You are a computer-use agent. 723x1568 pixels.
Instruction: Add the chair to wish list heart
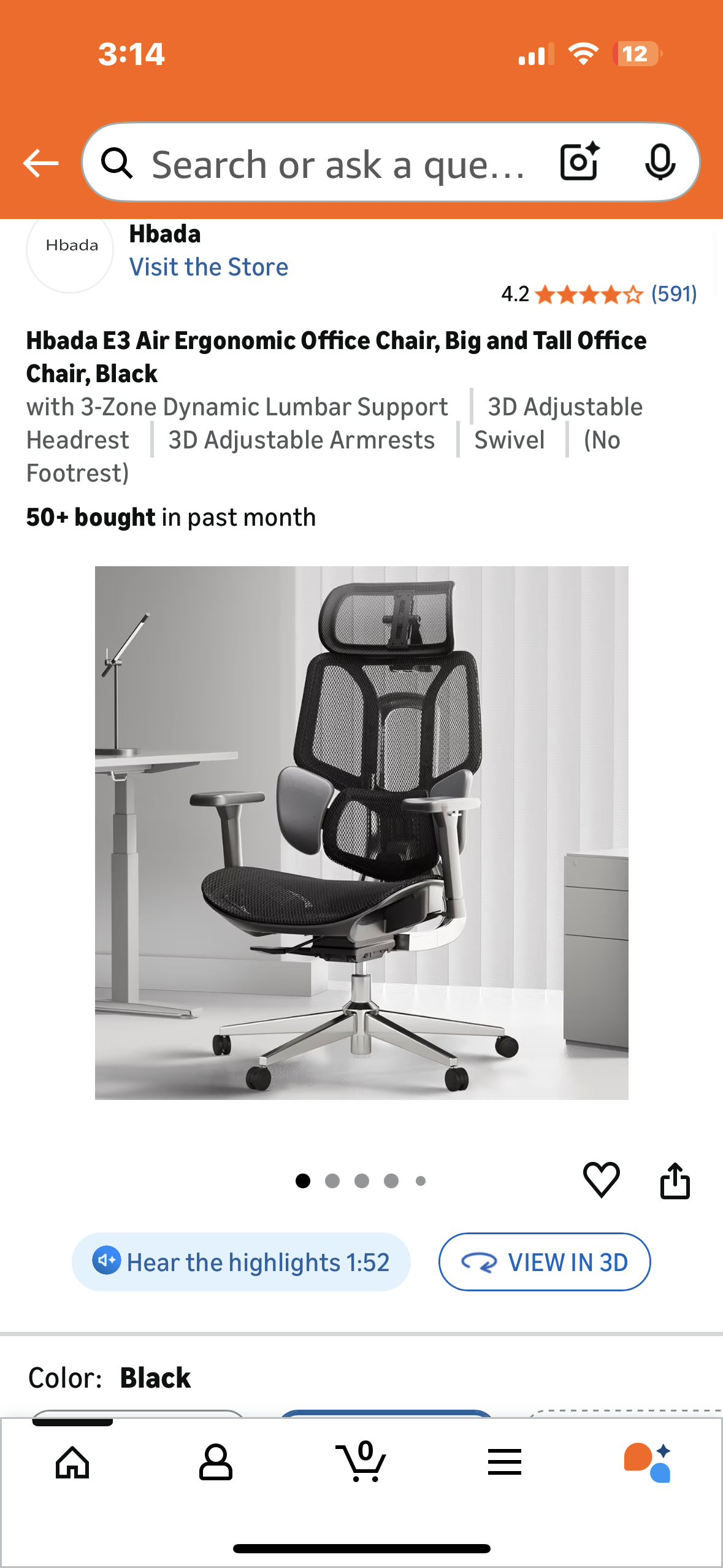pos(601,1179)
